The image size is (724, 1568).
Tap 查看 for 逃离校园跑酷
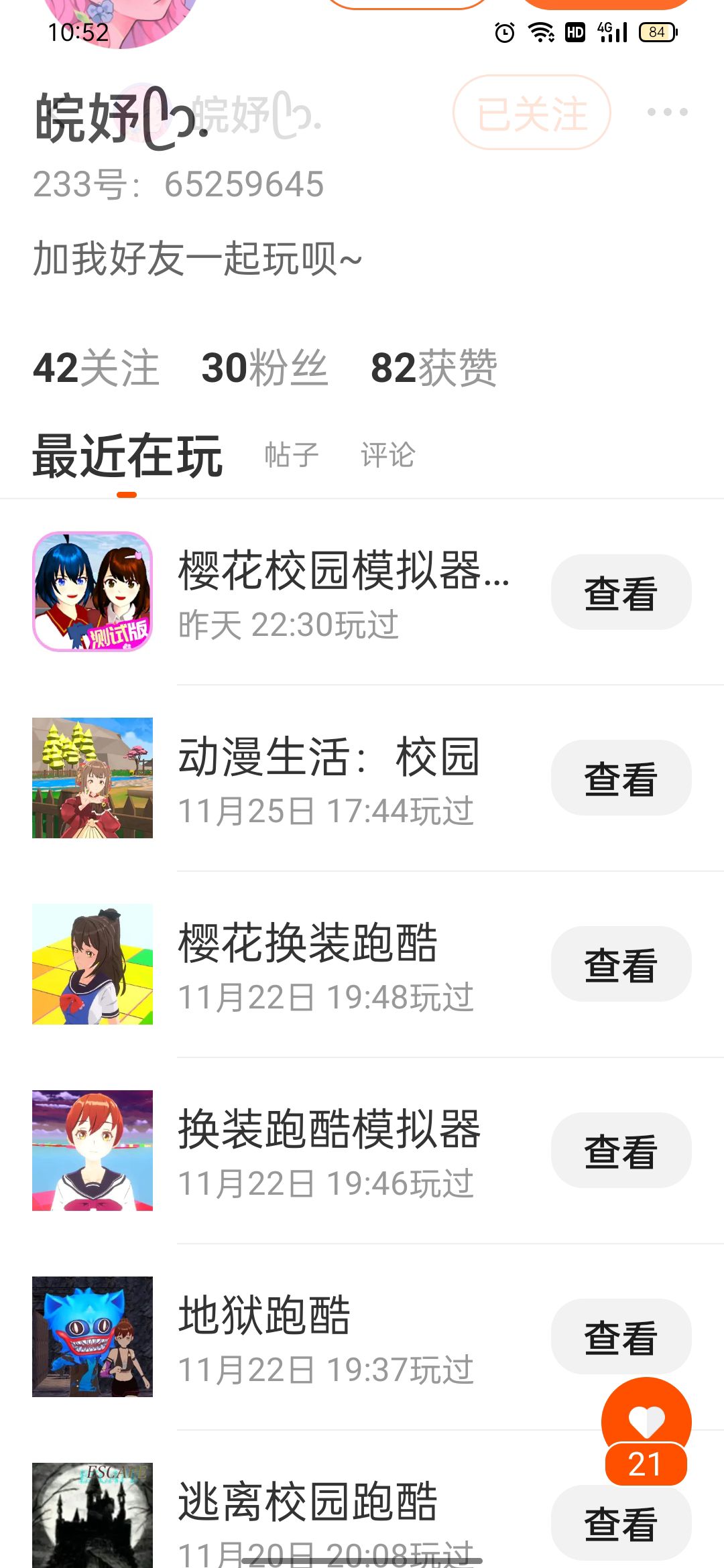(621, 1524)
